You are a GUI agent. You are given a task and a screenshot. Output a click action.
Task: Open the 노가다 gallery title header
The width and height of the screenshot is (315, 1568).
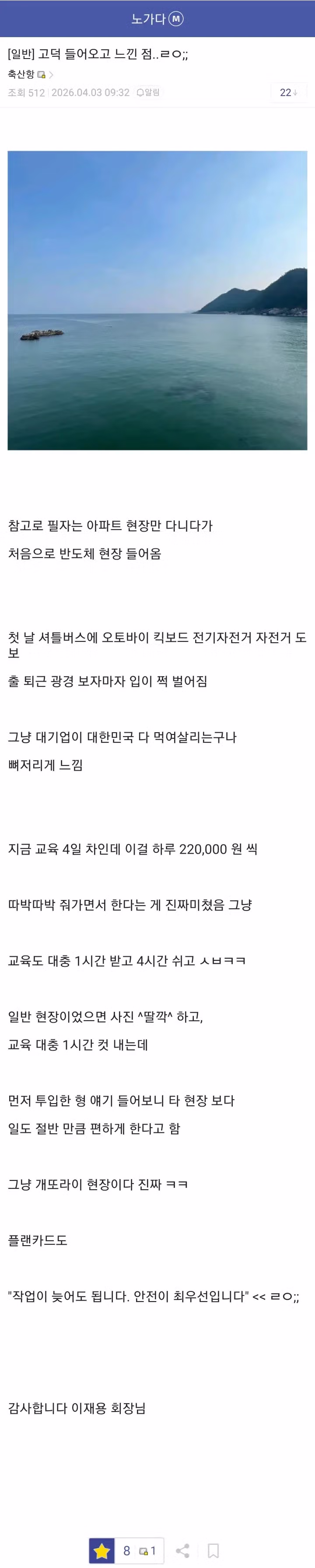pos(149,19)
